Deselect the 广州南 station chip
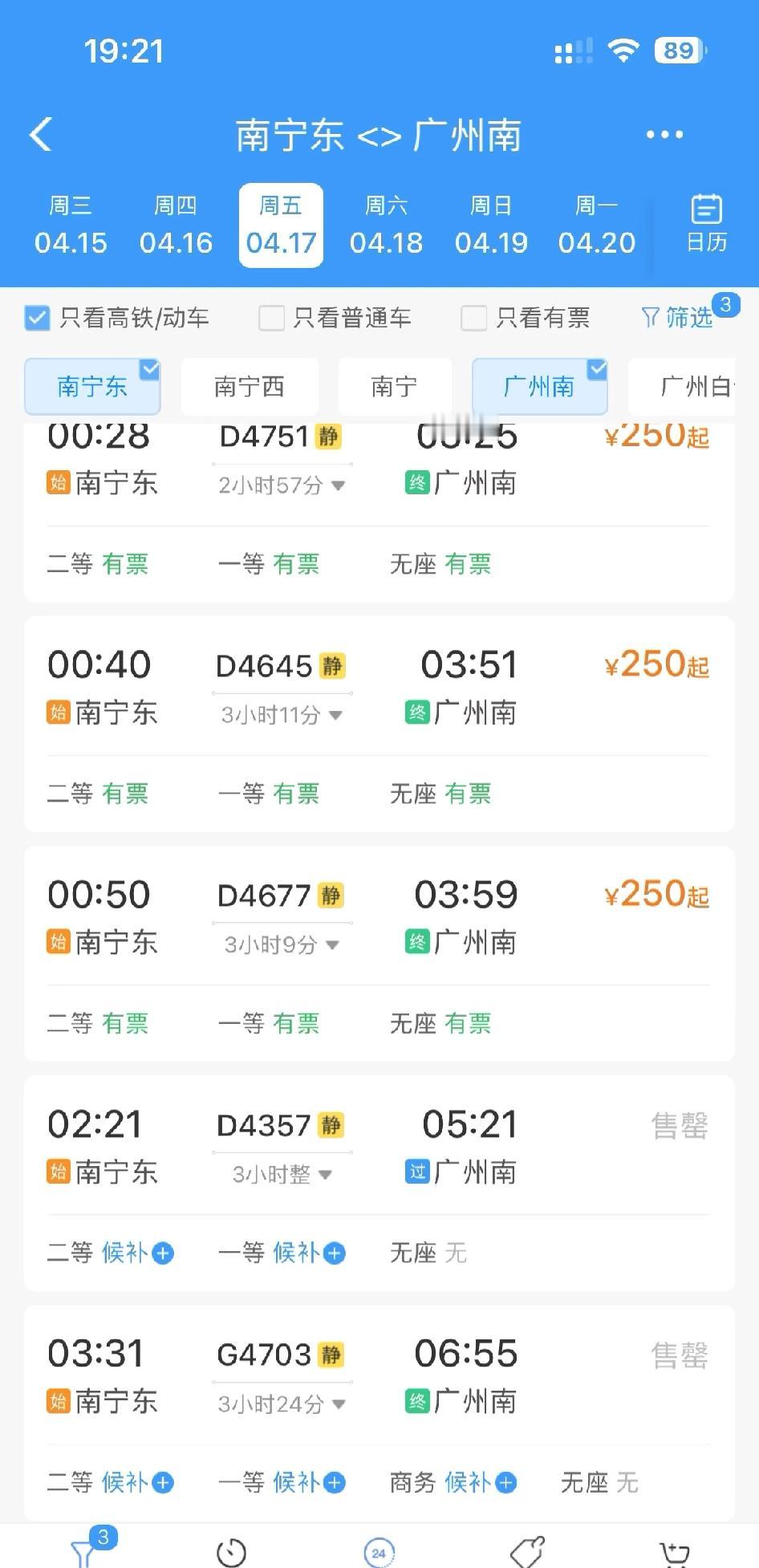The image size is (759, 1568). pyautogui.click(x=539, y=387)
